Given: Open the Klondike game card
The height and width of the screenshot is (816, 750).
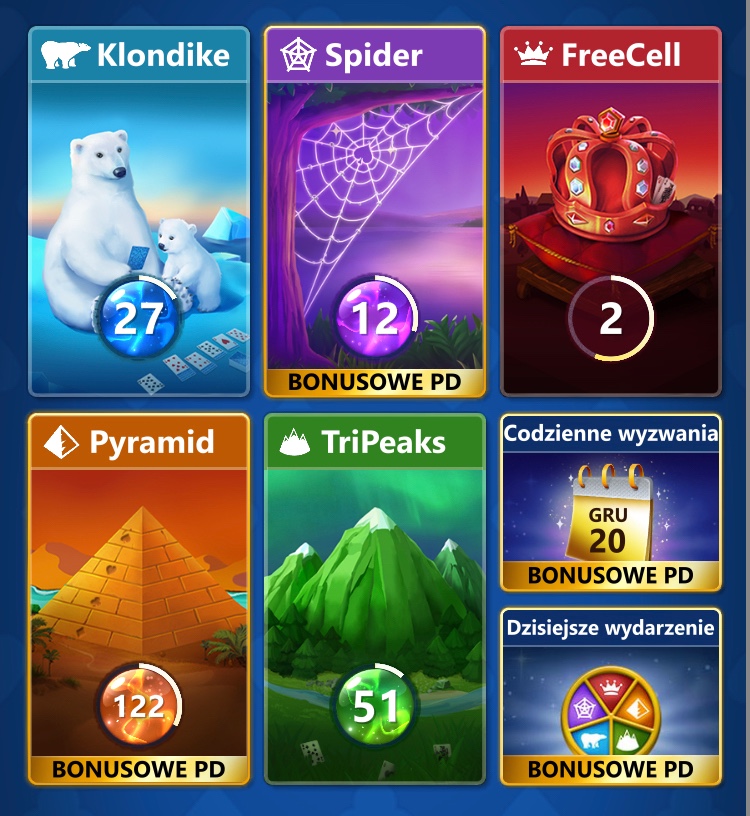Looking at the screenshot, I should 139,211.
